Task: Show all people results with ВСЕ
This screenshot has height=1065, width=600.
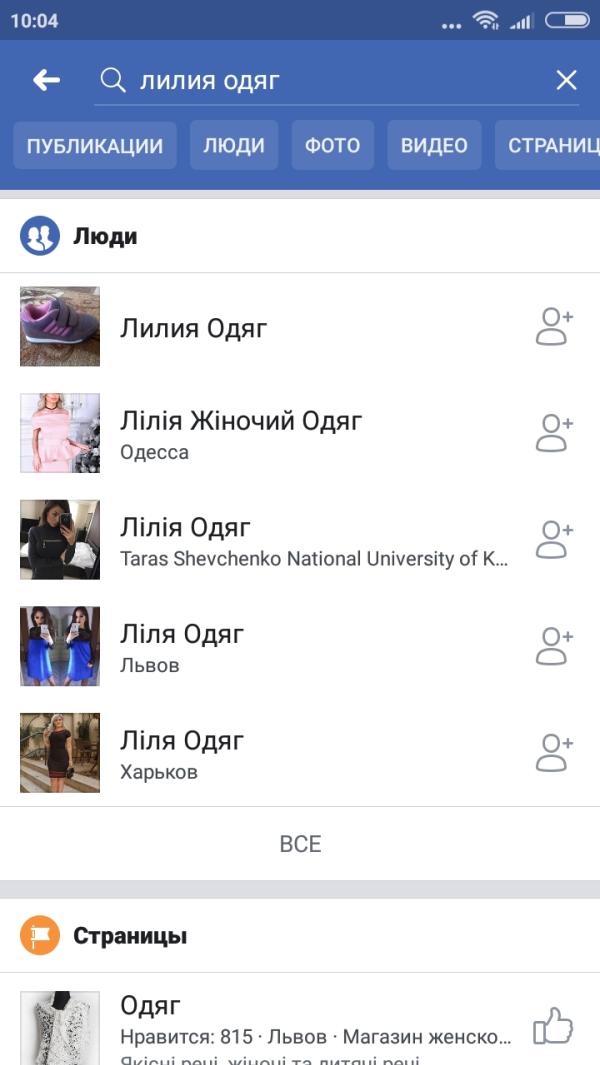Action: (300, 844)
